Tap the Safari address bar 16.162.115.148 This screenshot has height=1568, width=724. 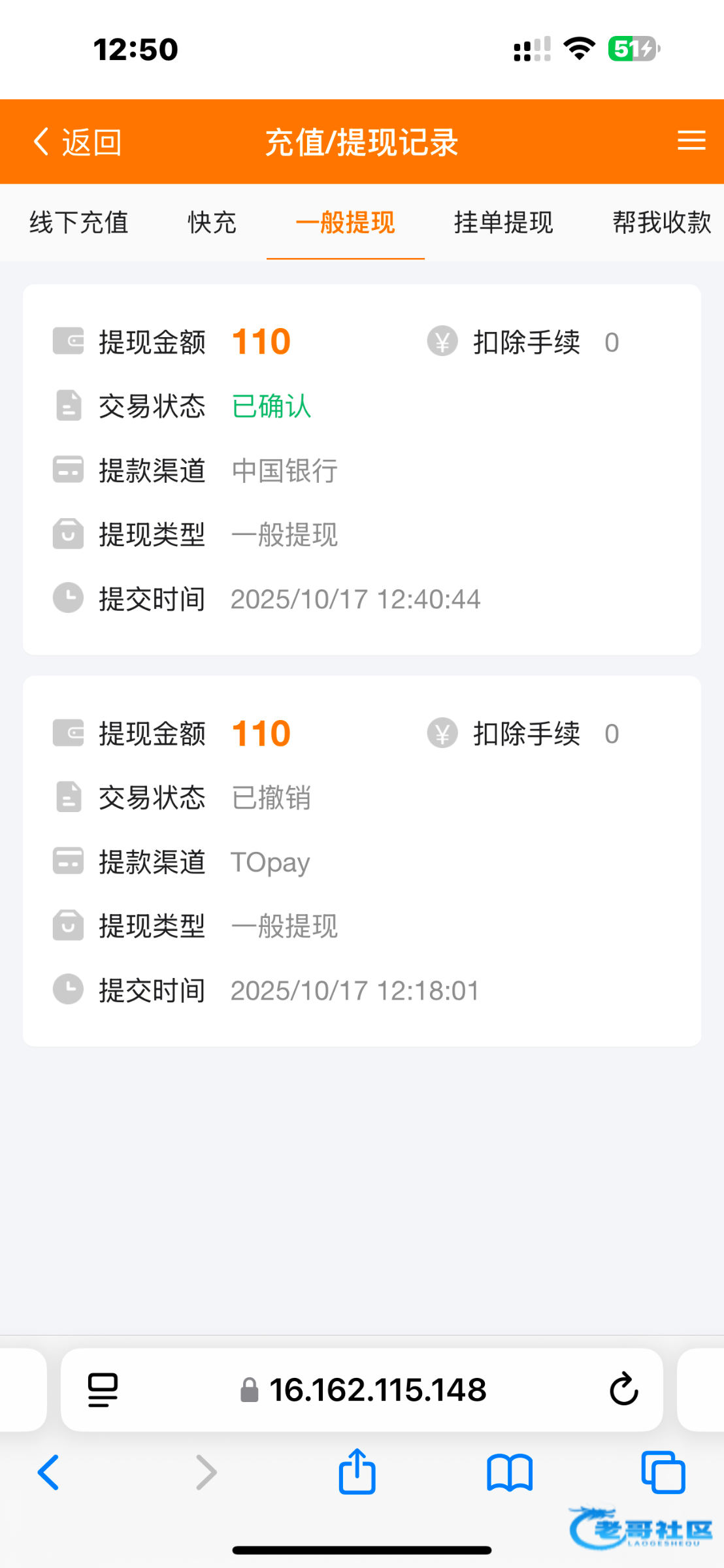377,1390
